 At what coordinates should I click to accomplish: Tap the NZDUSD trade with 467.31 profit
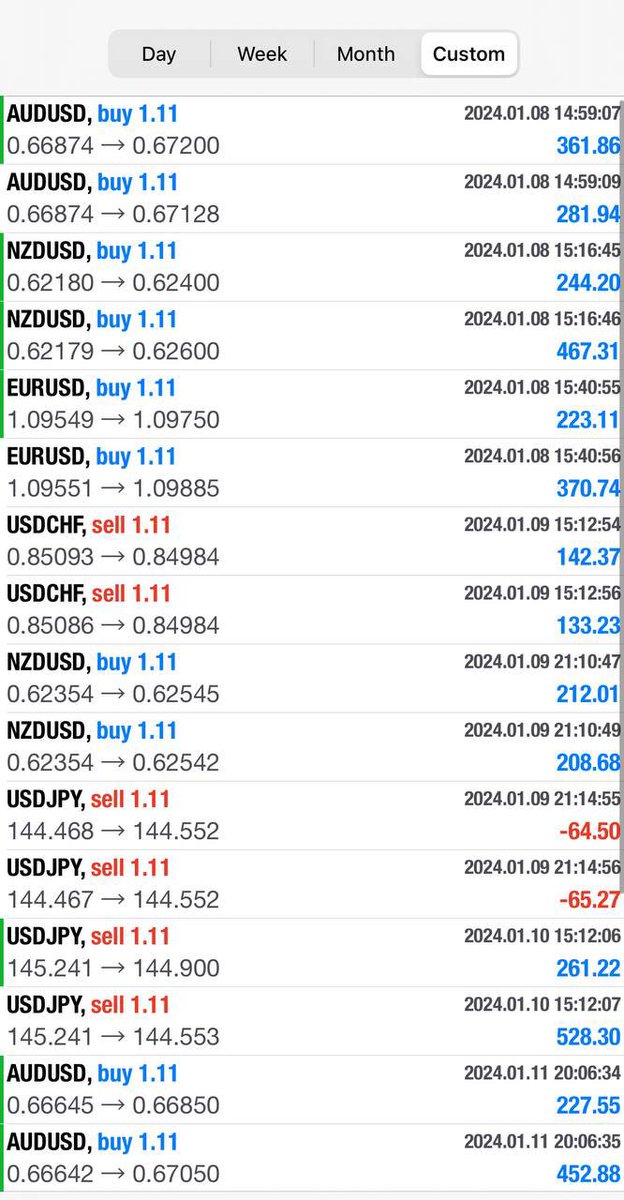pyautogui.click(x=312, y=336)
